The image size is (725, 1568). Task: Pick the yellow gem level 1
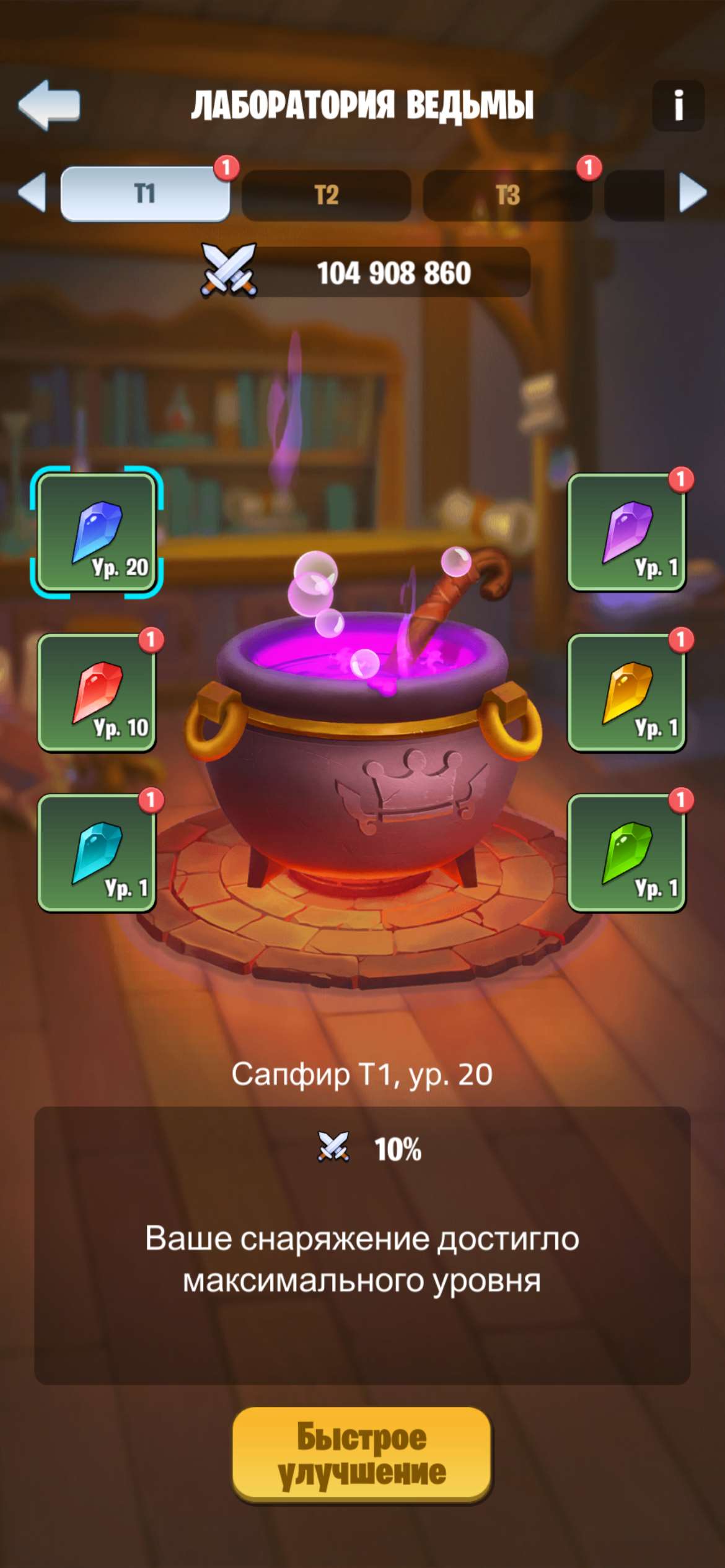[x=626, y=692]
